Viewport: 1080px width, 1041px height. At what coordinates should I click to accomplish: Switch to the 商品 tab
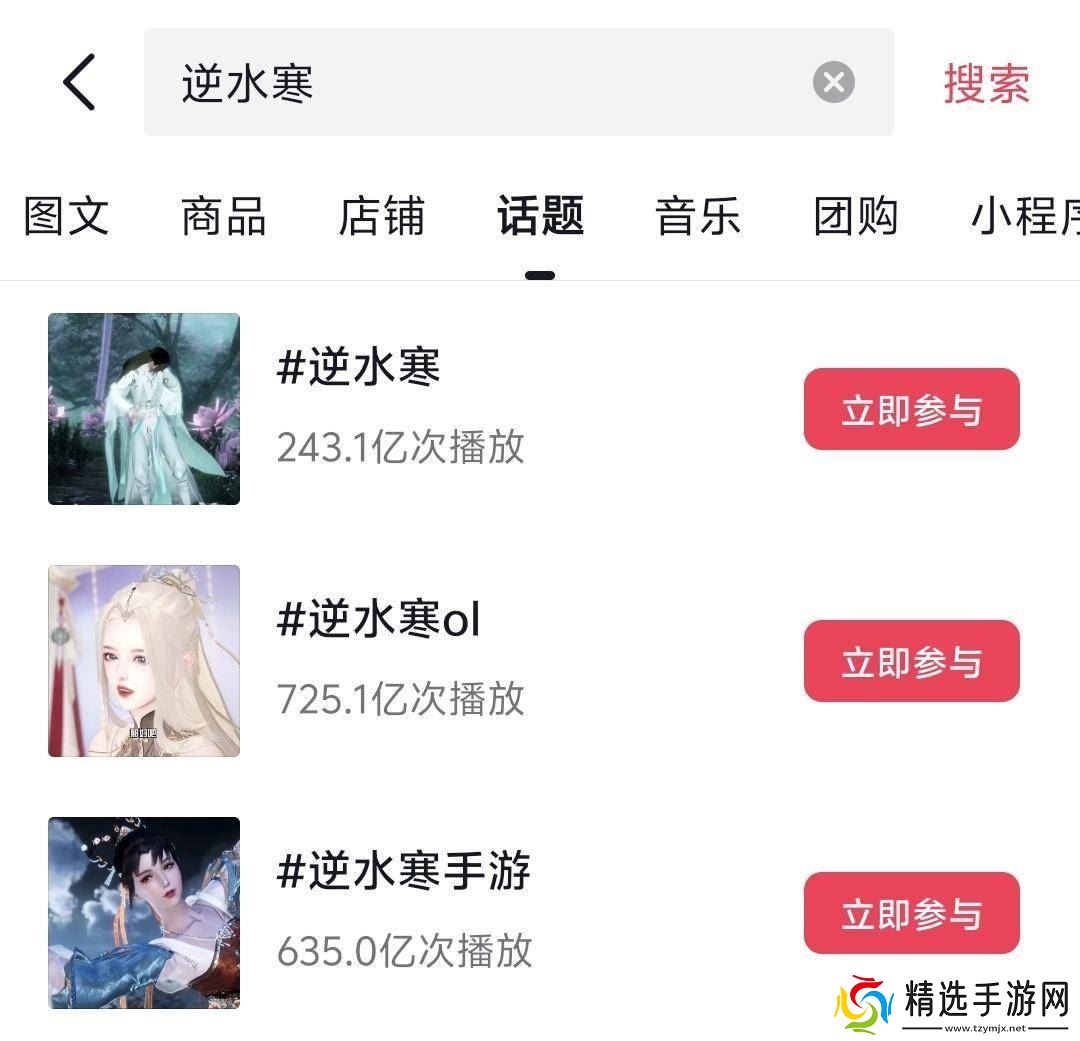click(223, 216)
